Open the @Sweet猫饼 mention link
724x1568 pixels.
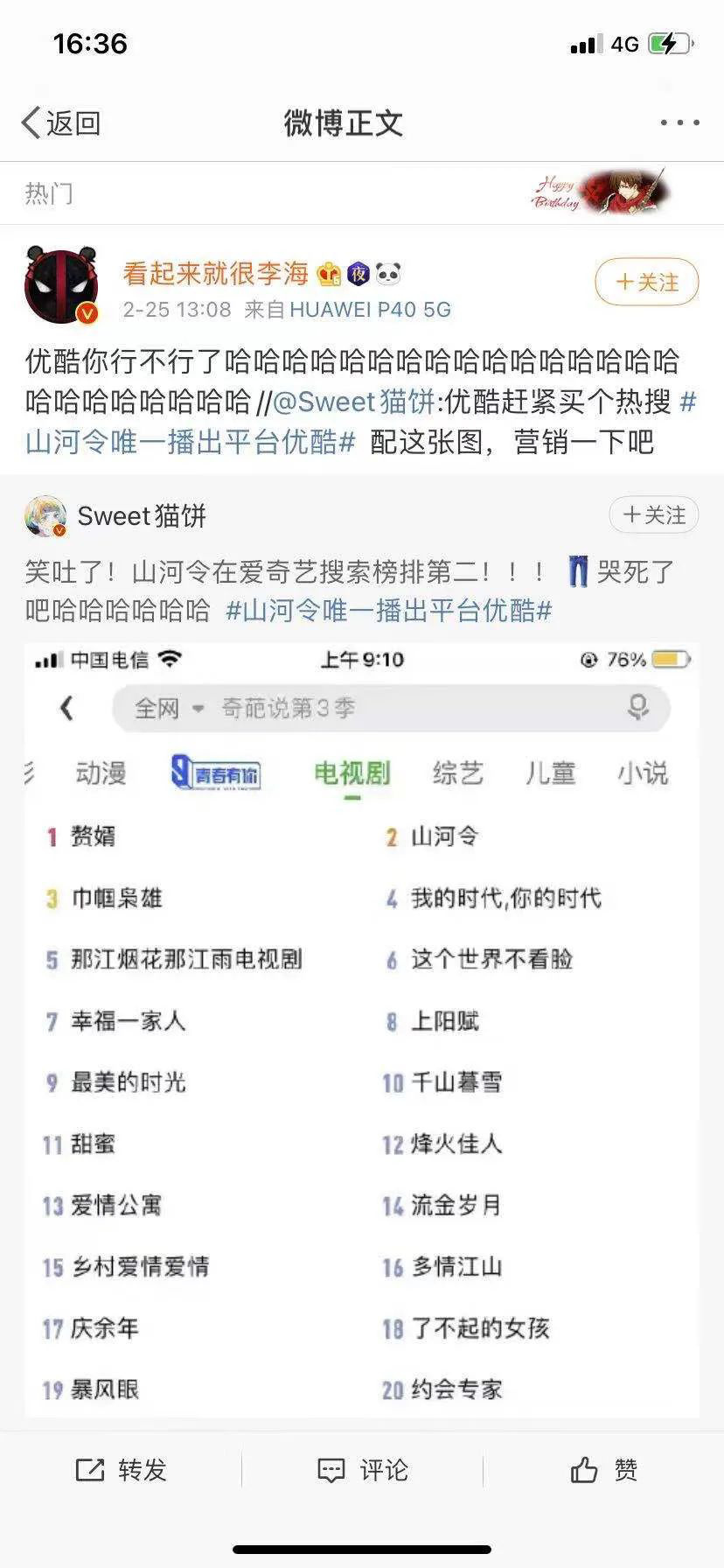pyautogui.click(x=354, y=402)
